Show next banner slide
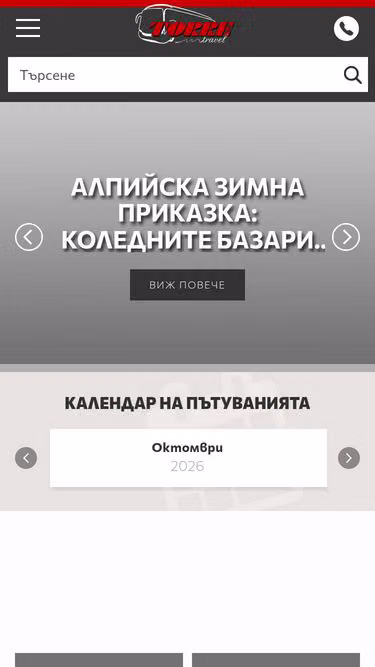Image resolution: width=375 pixels, height=667 pixels. click(346, 237)
